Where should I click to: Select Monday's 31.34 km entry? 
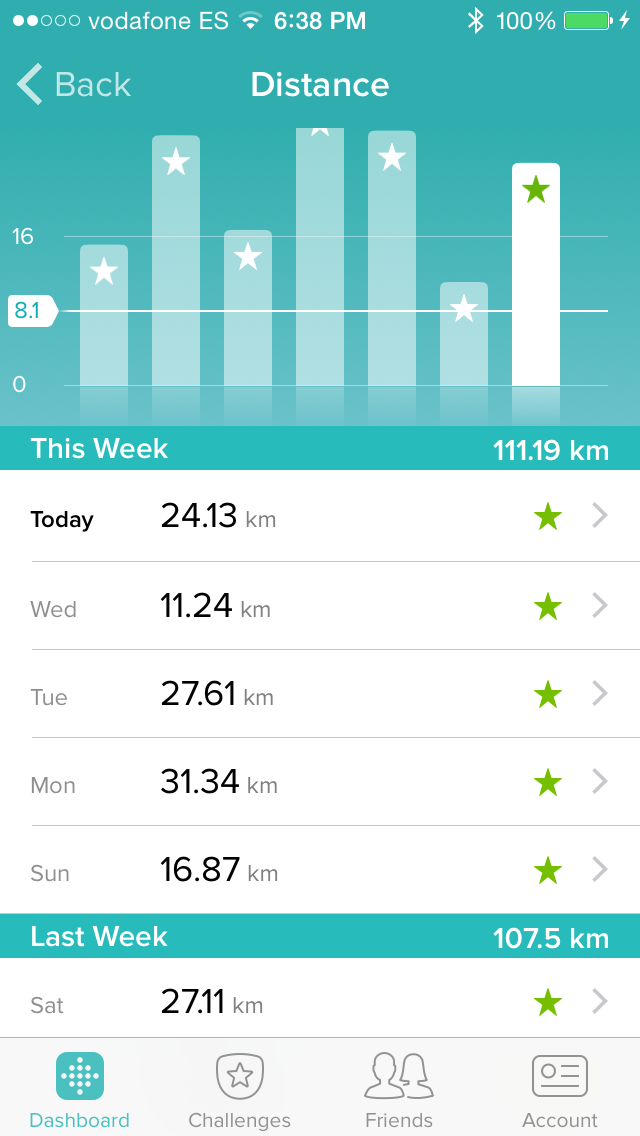pos(320,782)
